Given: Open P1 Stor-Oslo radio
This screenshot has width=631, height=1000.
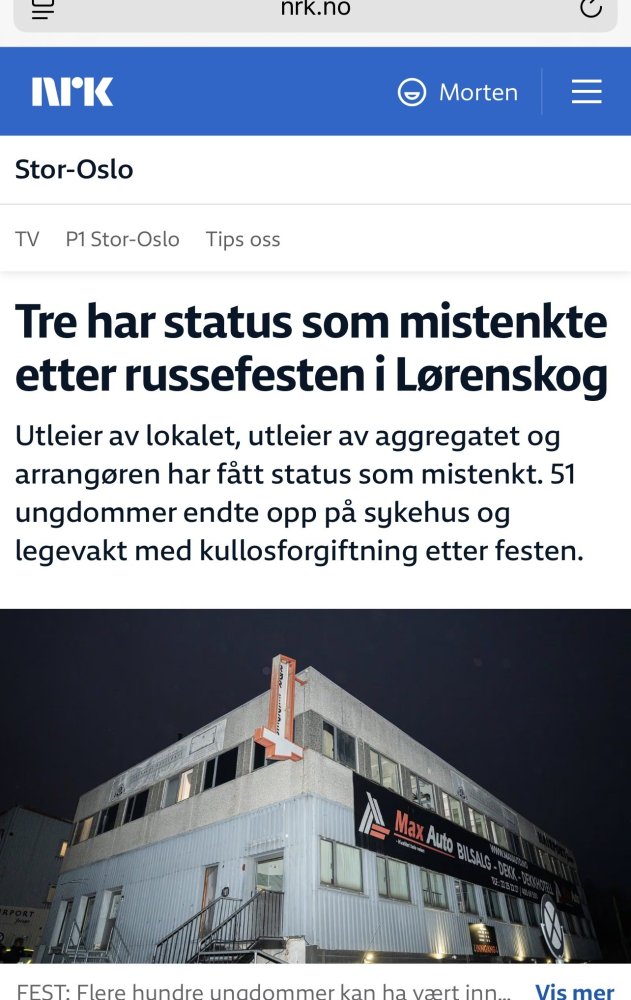Looking at the screenshot, I should click(122, 239).
